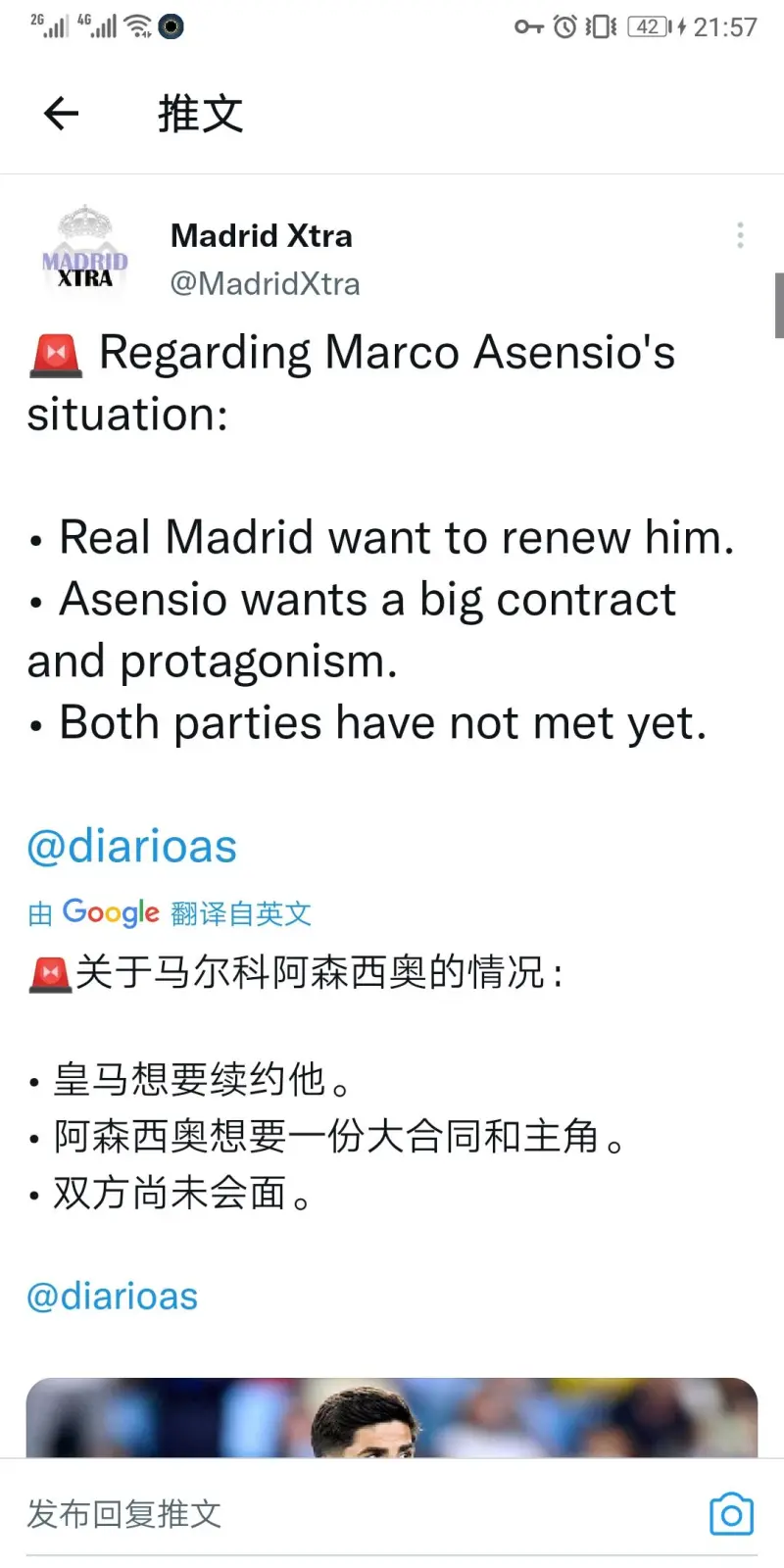Open the first @diarioas mention link

132,847
